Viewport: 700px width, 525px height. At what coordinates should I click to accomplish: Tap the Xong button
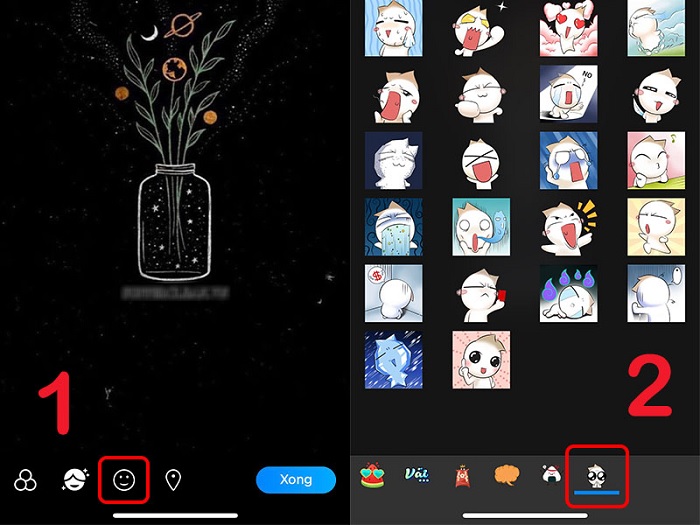(x=295, y=480)
